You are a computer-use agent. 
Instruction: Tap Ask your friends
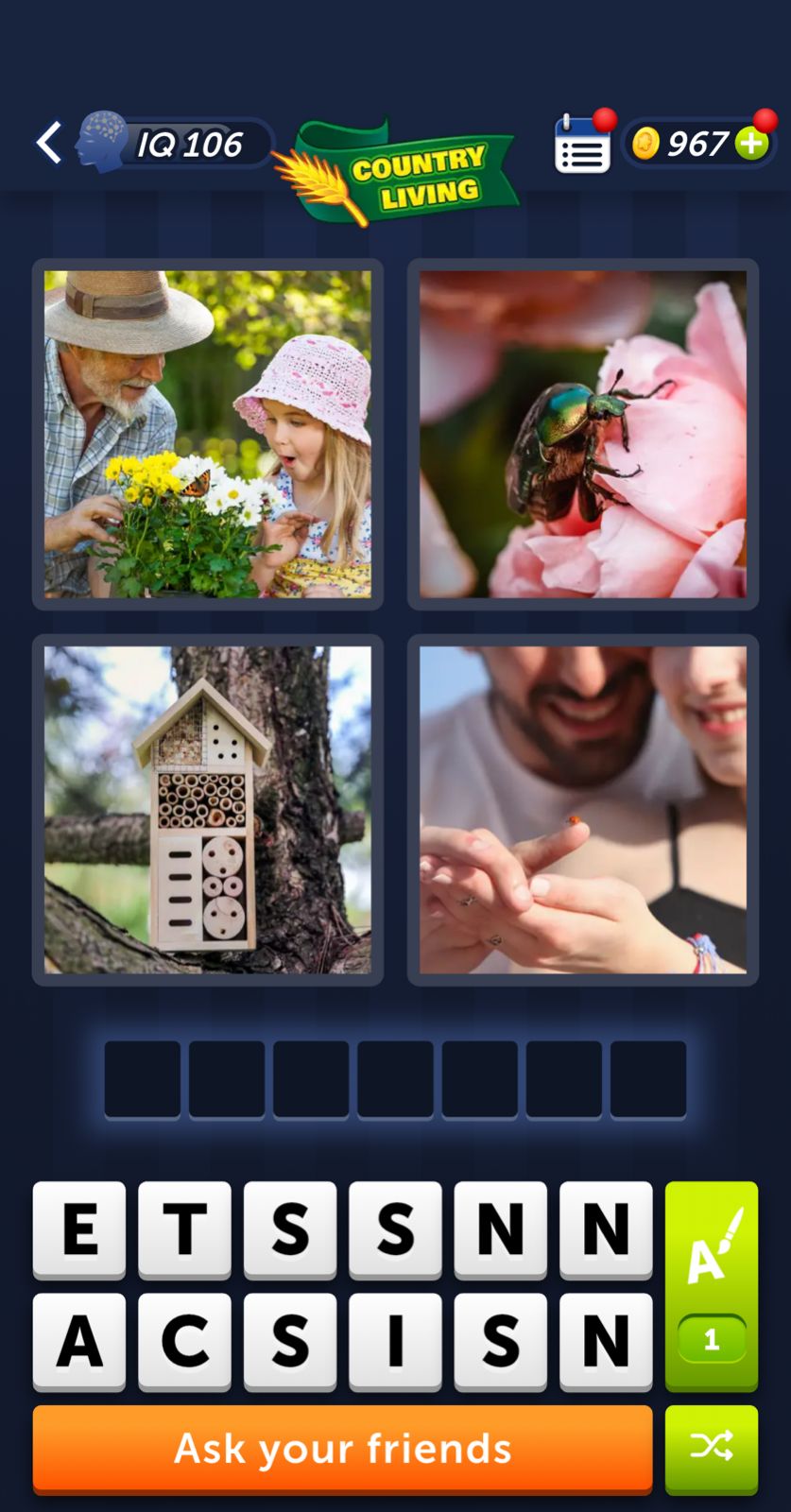[343, 1448]
